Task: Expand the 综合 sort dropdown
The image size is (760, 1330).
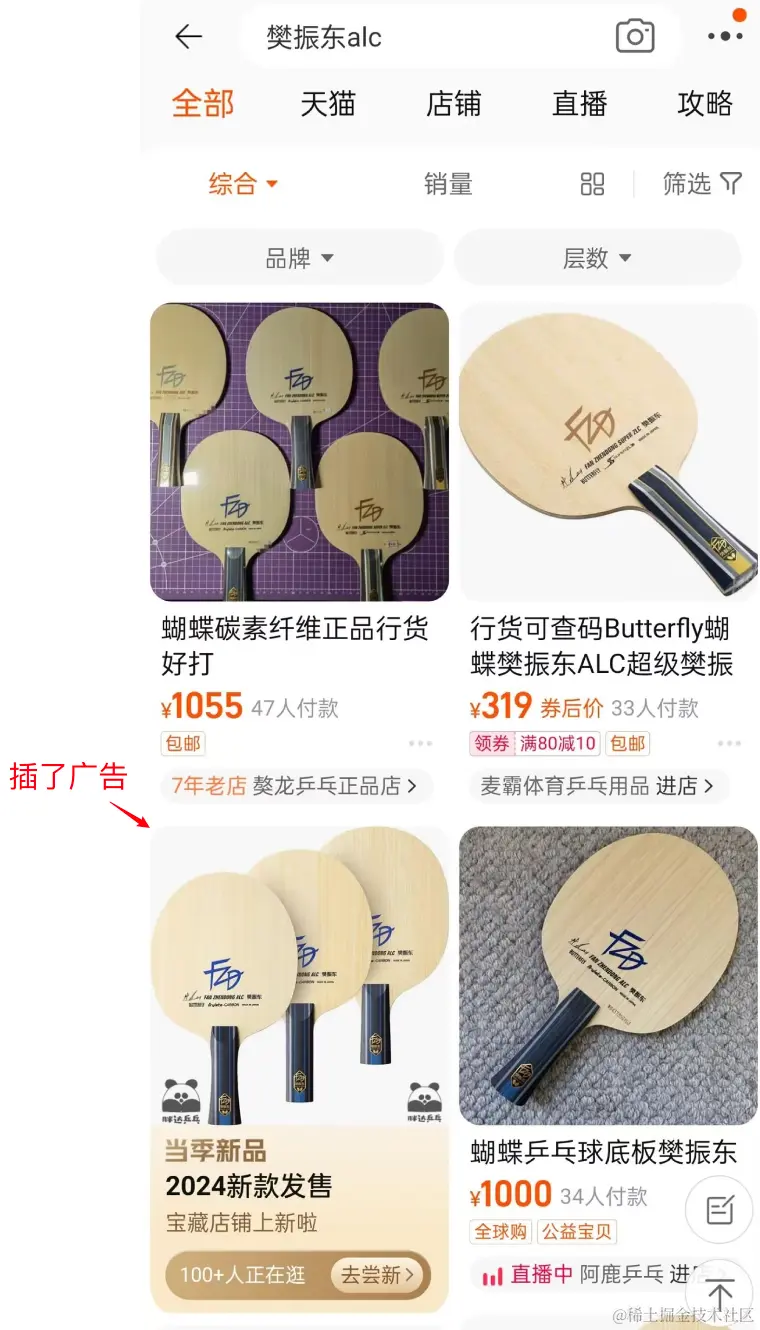Action: [x=243, y=184]
